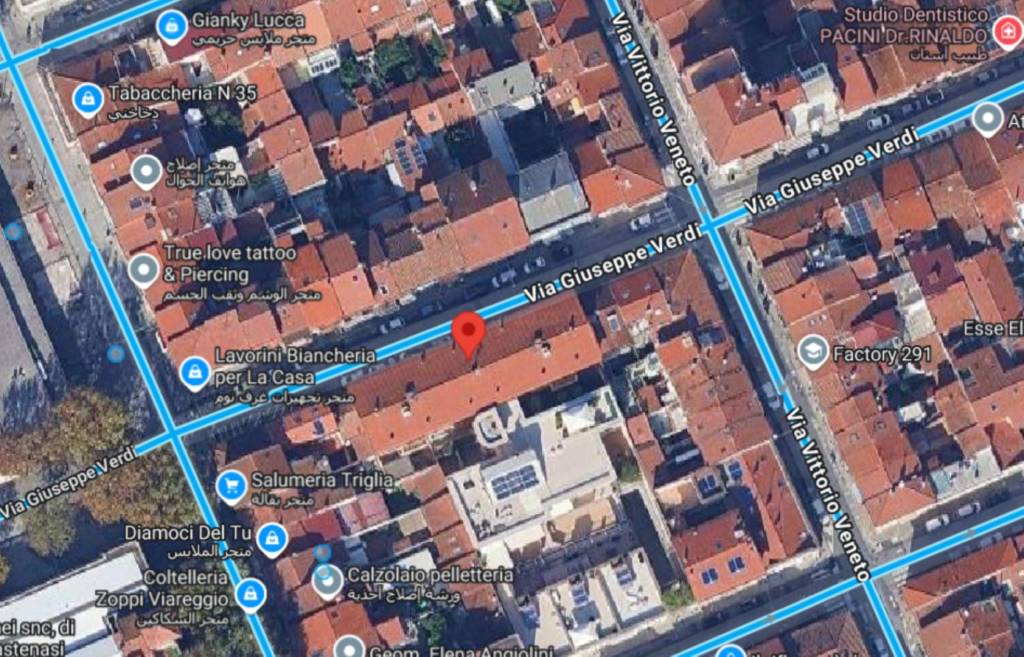Tap the red dropped pin on Via Giuseppe Verdi

point(468,332)
